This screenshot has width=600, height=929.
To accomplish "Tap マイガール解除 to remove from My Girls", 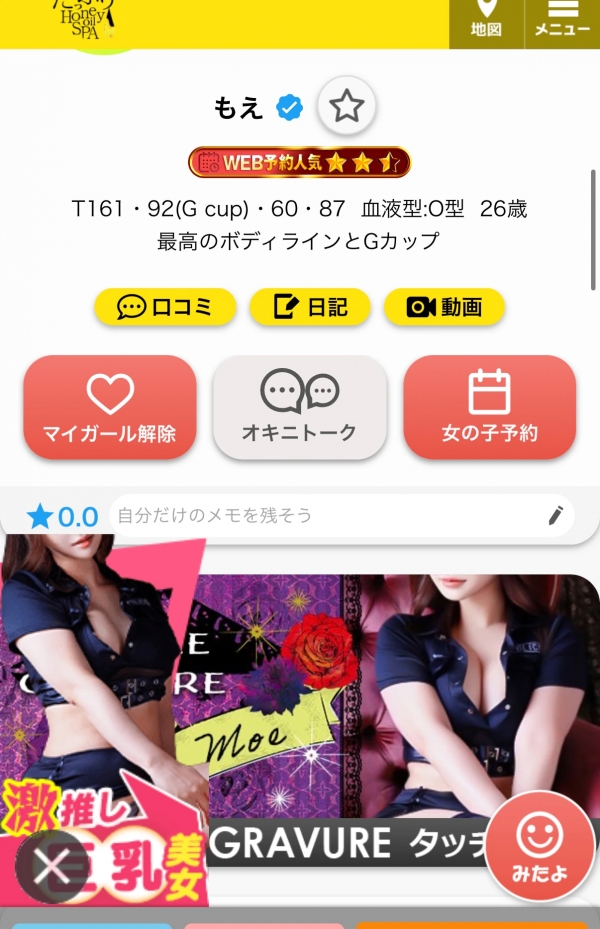I will click(110, 407).
